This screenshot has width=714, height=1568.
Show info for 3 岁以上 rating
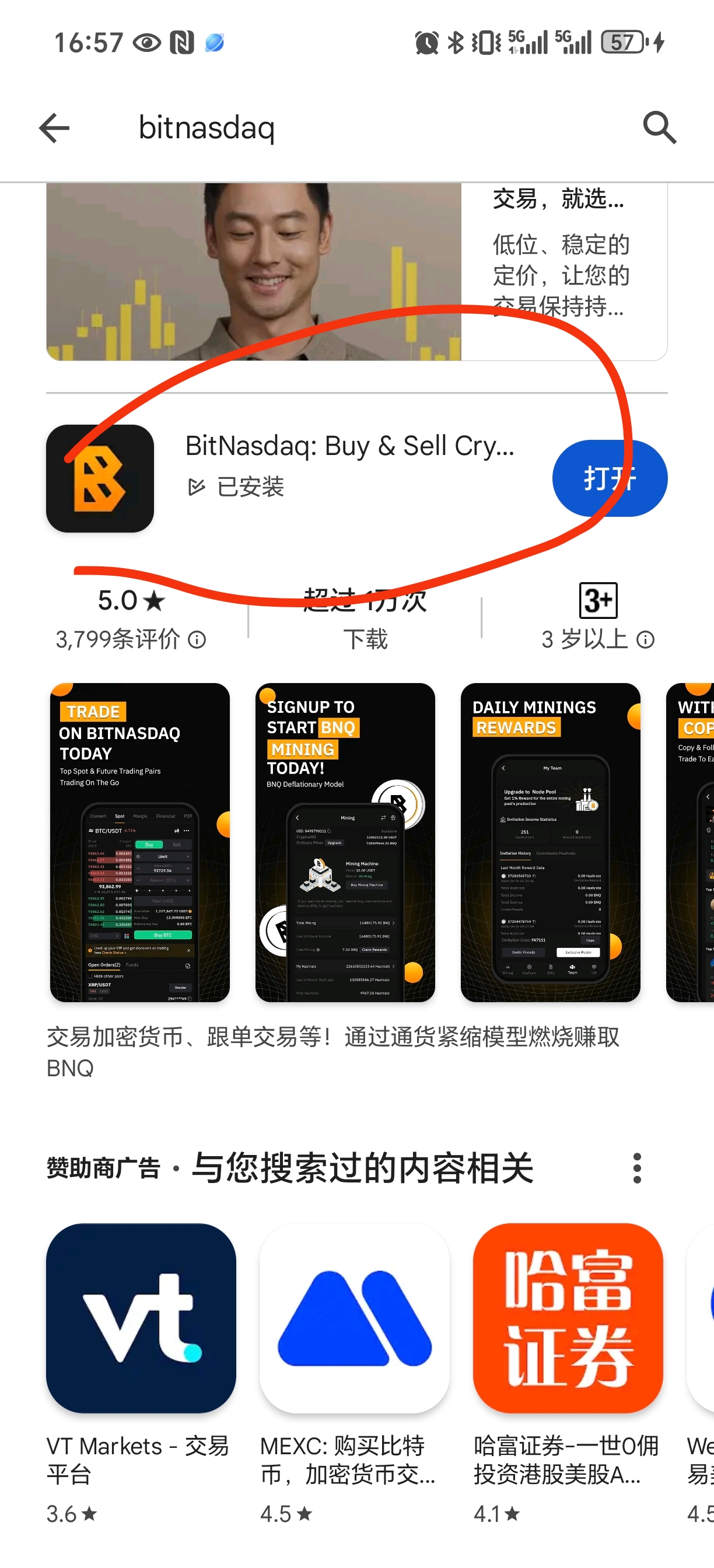tap(645, 640)
